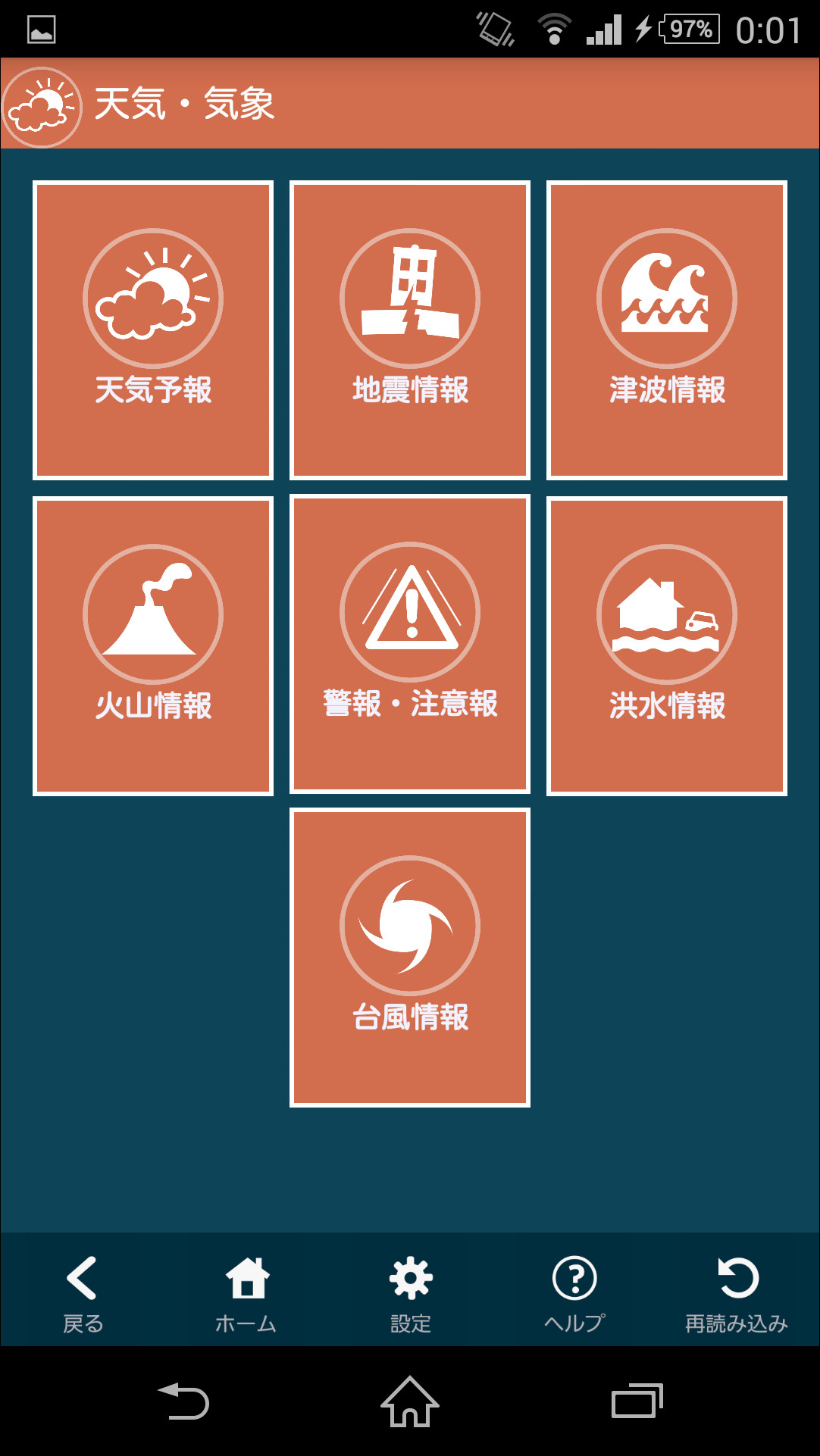Open the ヘルプ help page

pos(574,1294)
